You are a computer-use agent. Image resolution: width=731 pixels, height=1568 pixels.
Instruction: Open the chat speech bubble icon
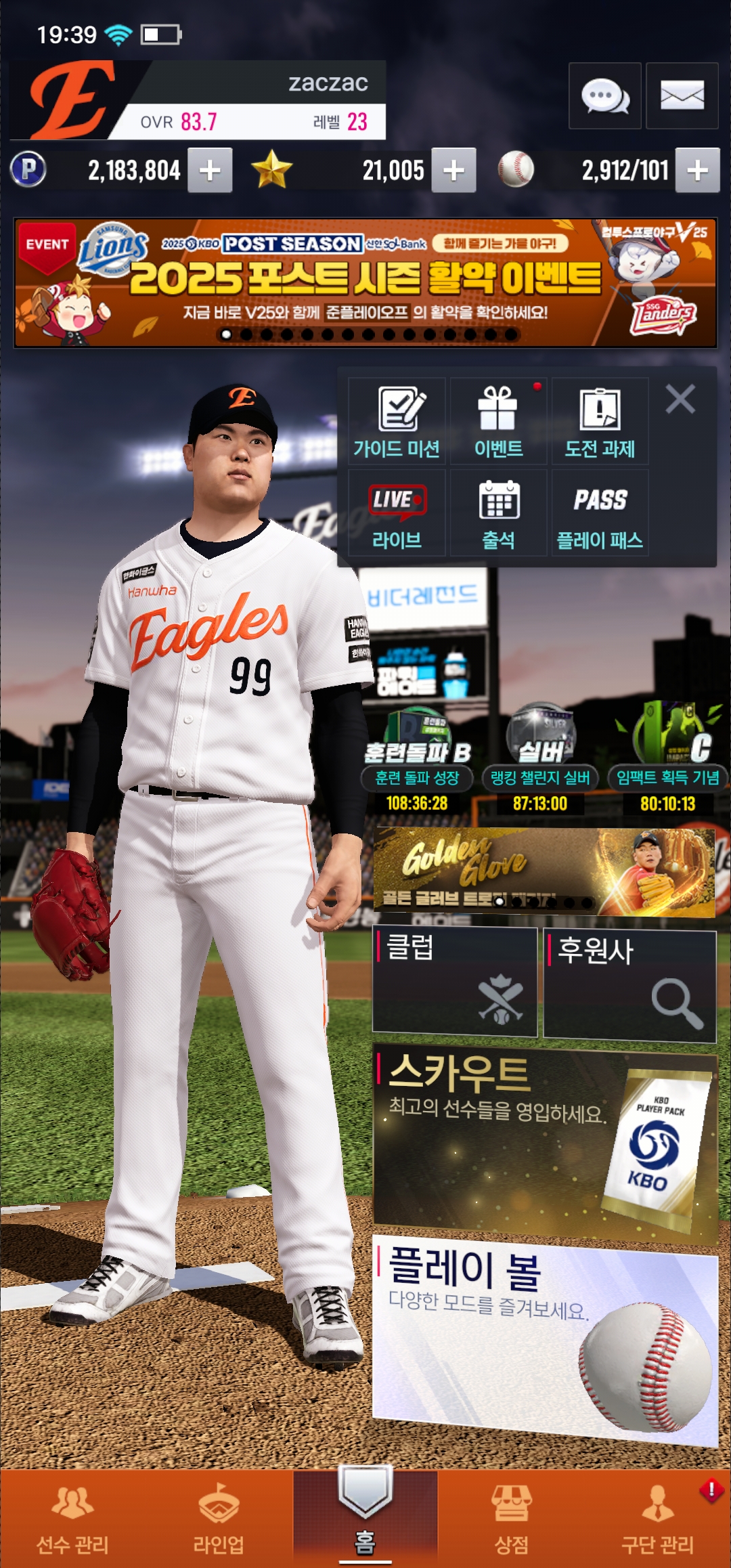[x=604, y=96]
